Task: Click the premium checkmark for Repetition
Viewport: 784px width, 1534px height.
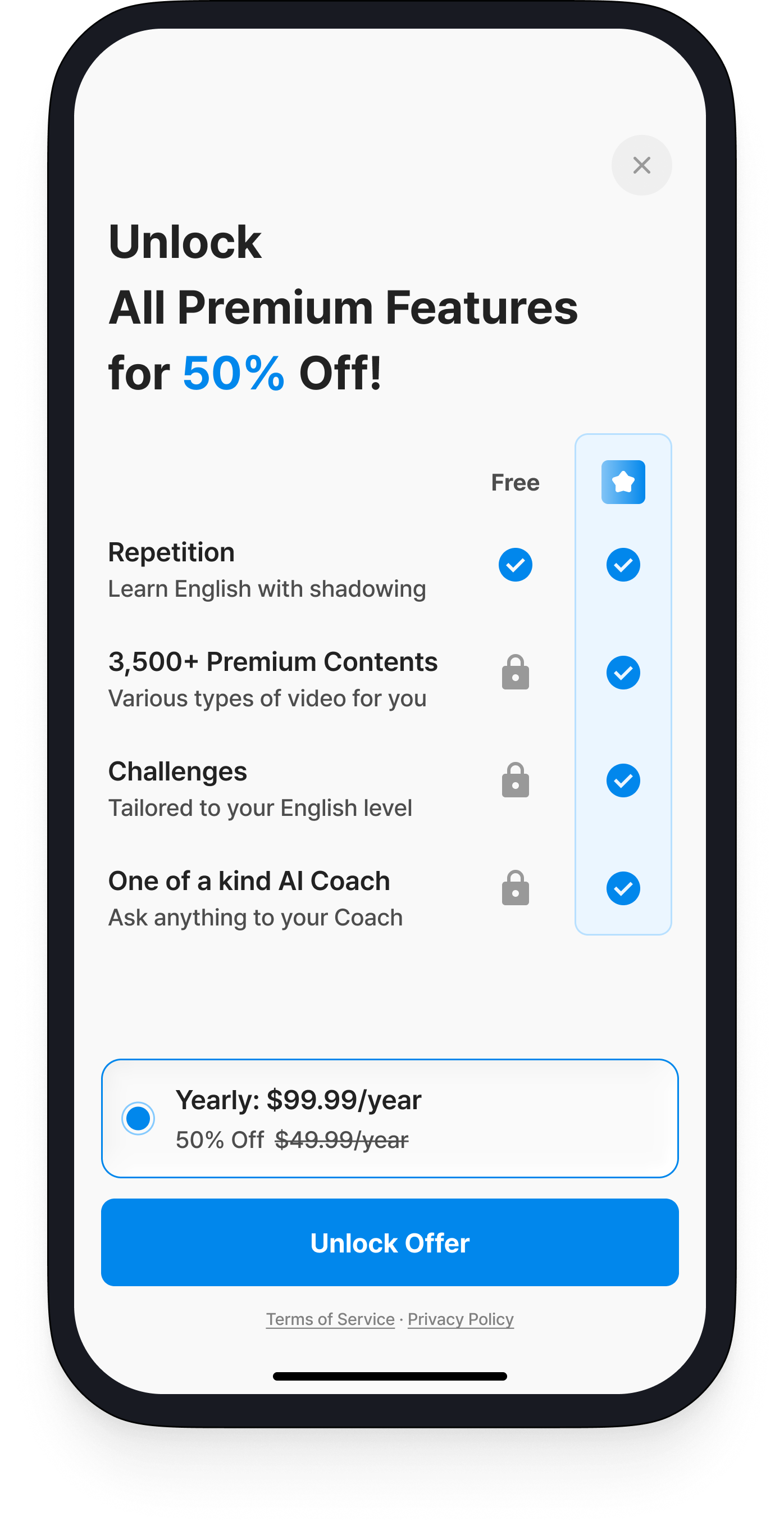Action: (623, 565)
